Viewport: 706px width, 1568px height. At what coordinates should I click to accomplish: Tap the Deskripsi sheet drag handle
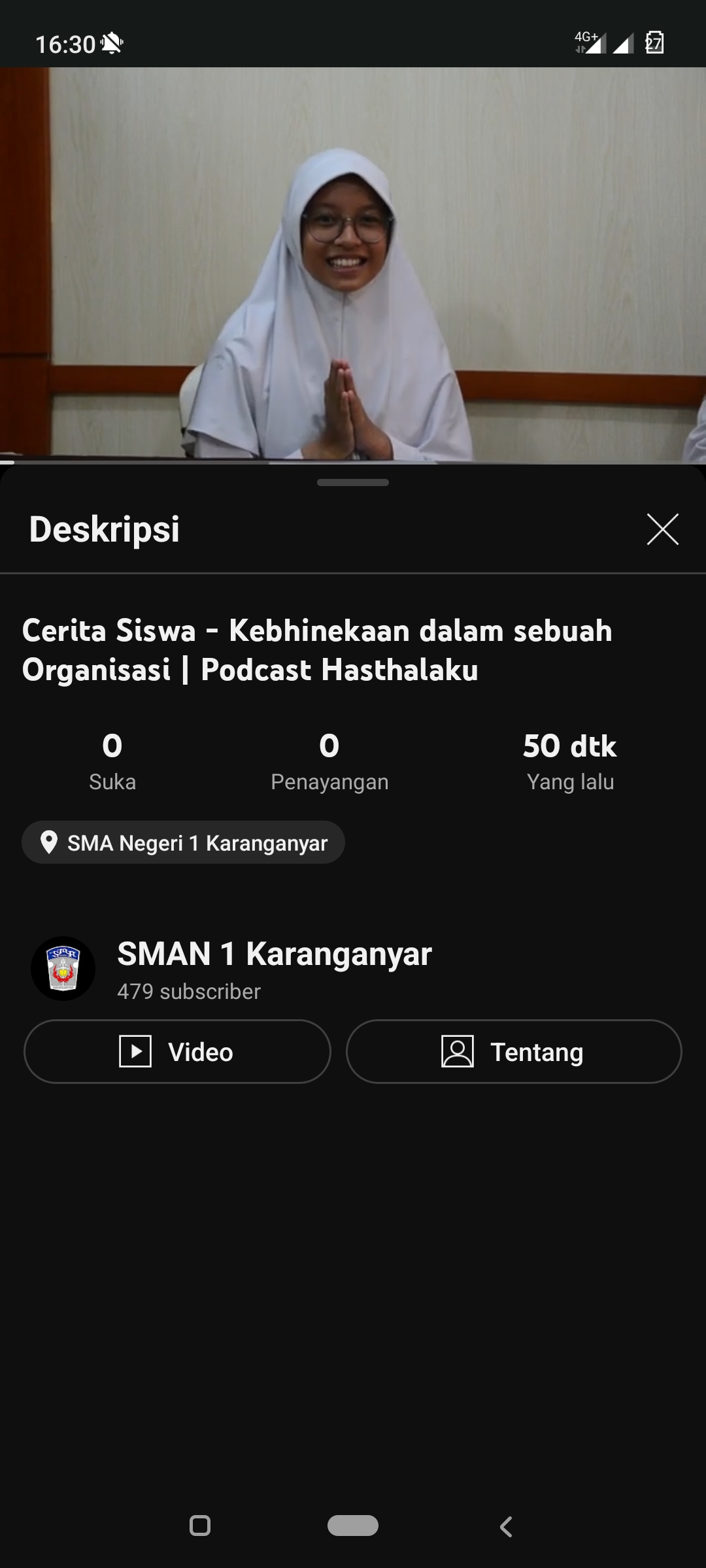pos(353,483)
